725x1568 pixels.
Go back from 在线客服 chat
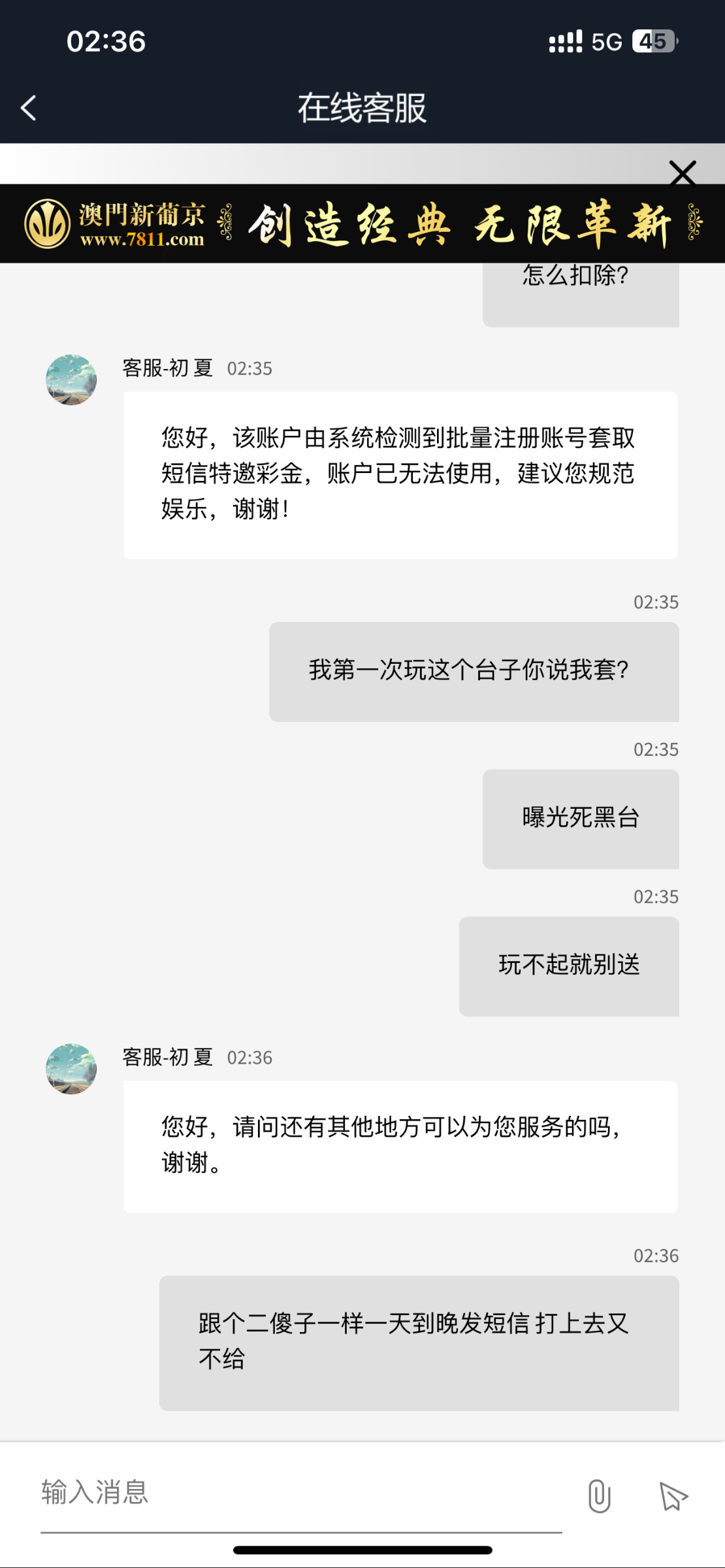click(29, 108)
